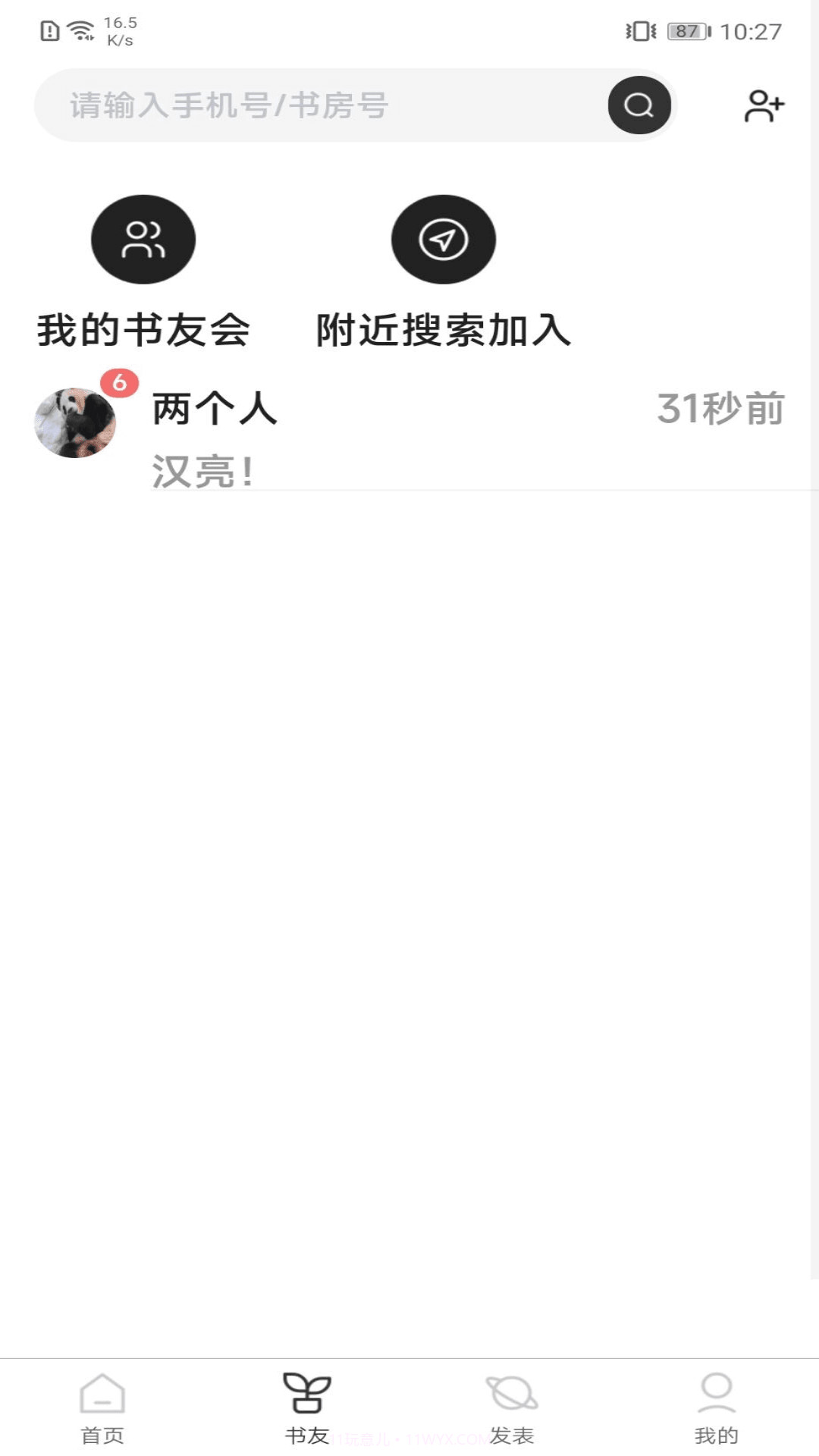
Task: Tap the 31秒前 timestamp
Action: [x=720, y=409]
